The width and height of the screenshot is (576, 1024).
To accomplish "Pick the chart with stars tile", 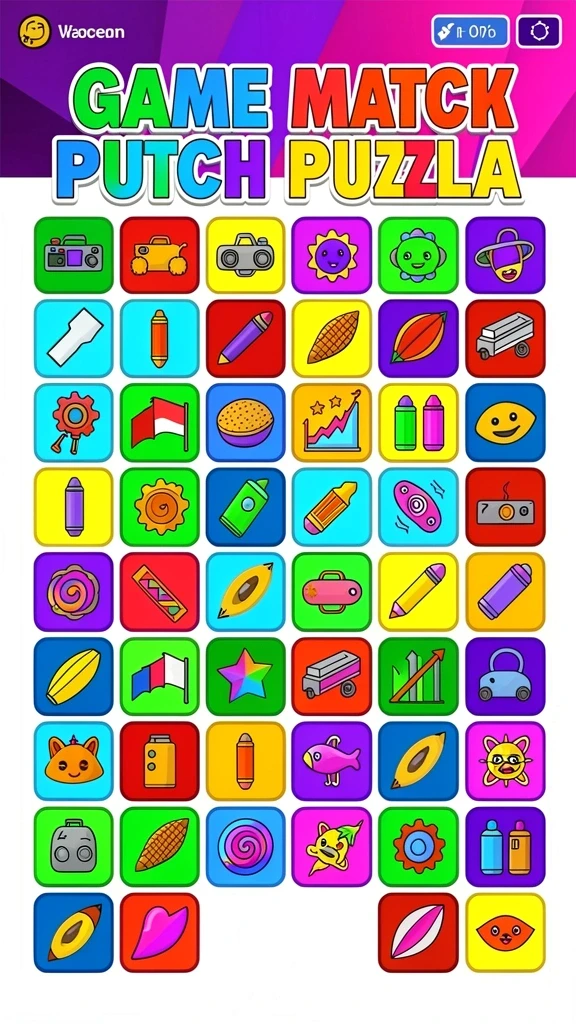I will (x=331, y=423).
